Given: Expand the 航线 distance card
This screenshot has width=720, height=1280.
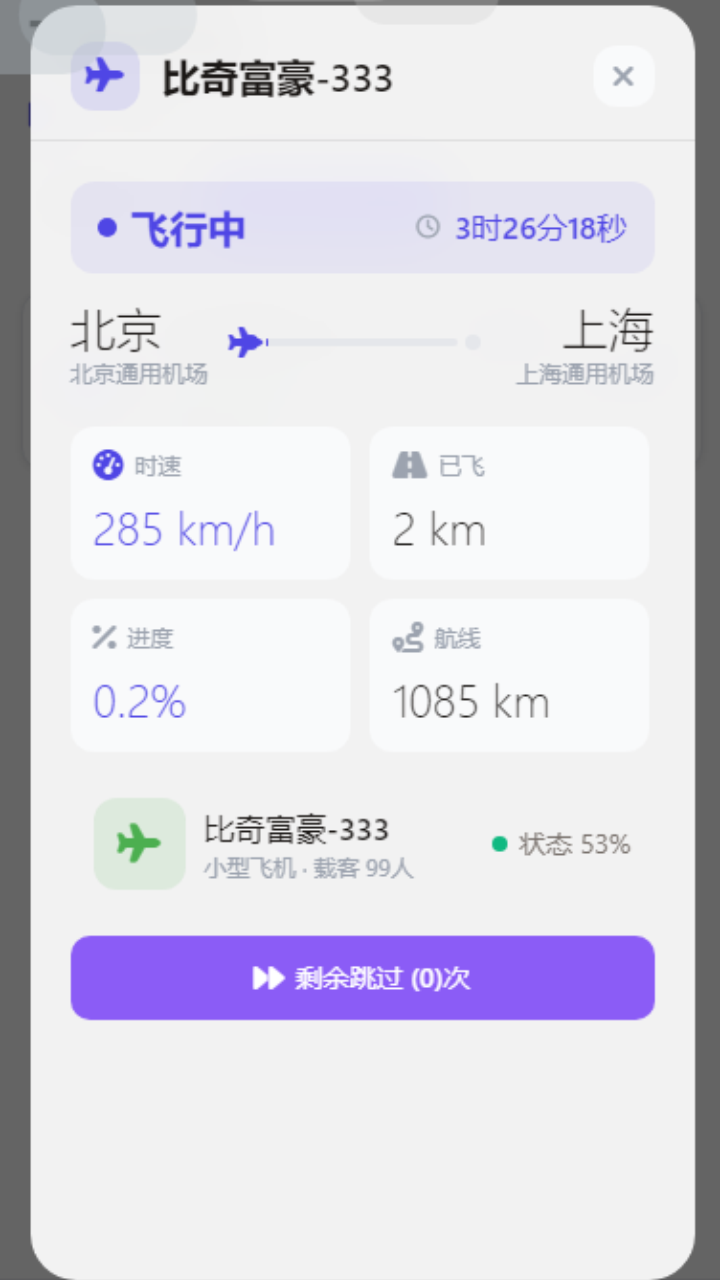Looking at the screenshot, I should tap(508, 674).
